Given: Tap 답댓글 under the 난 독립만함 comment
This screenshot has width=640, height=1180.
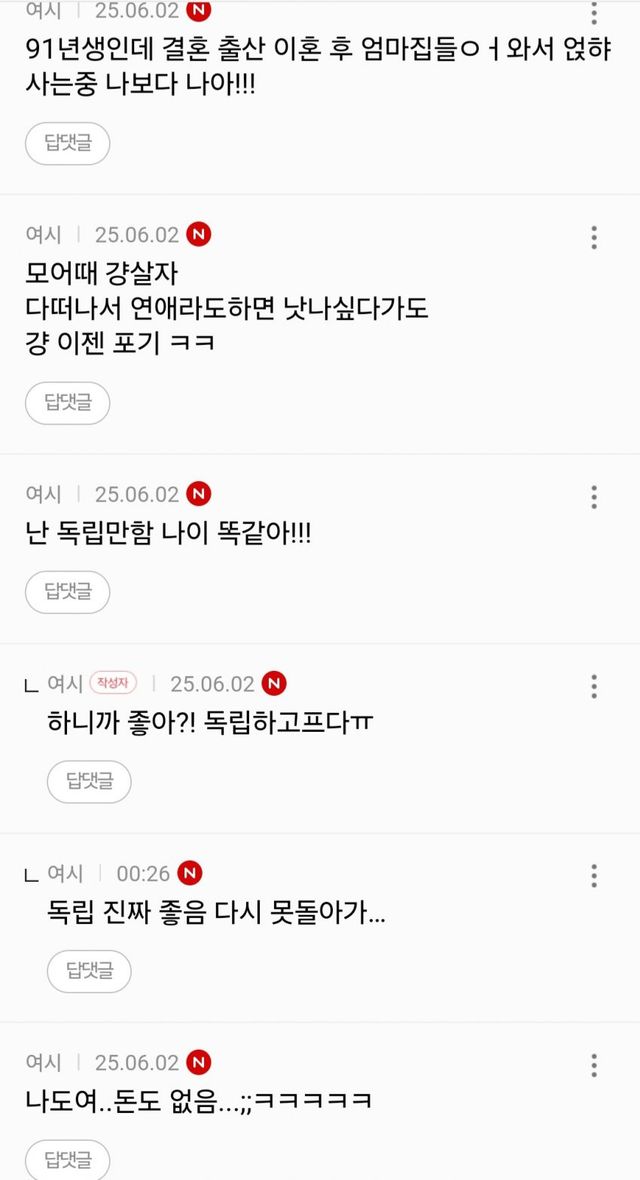Looking at the screenshot, I should [67, 592].
